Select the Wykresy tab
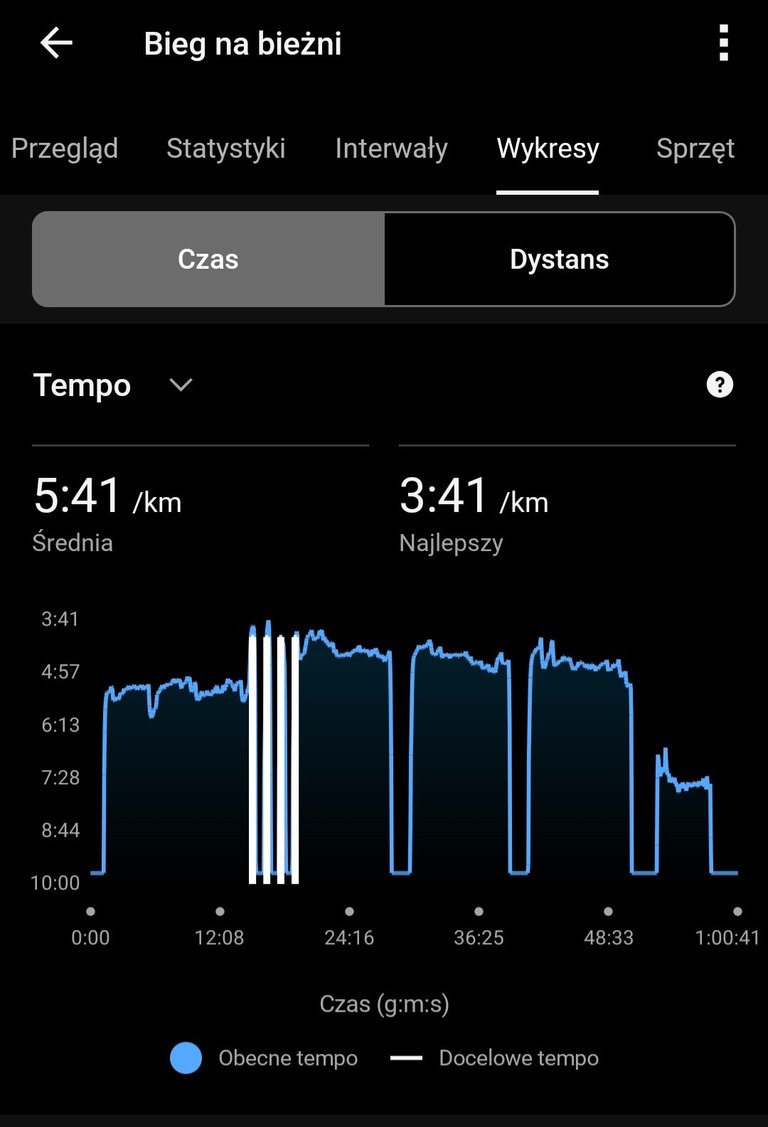This screenshot has width=768, height=1127. (548, 149)
